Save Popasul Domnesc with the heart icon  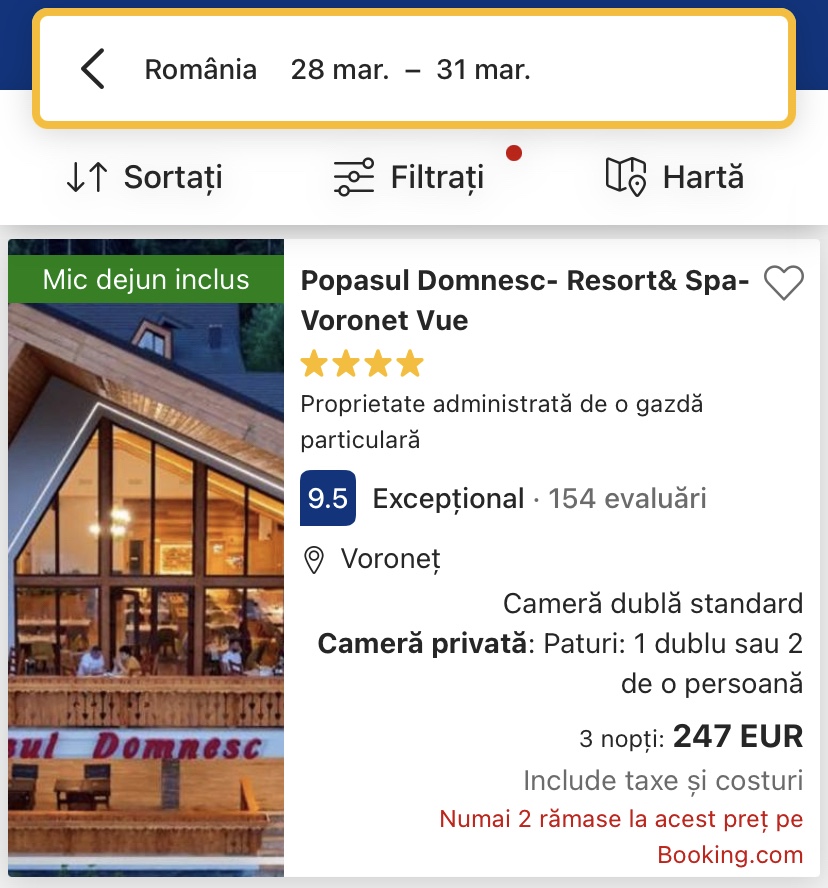[x=783, y=284]
